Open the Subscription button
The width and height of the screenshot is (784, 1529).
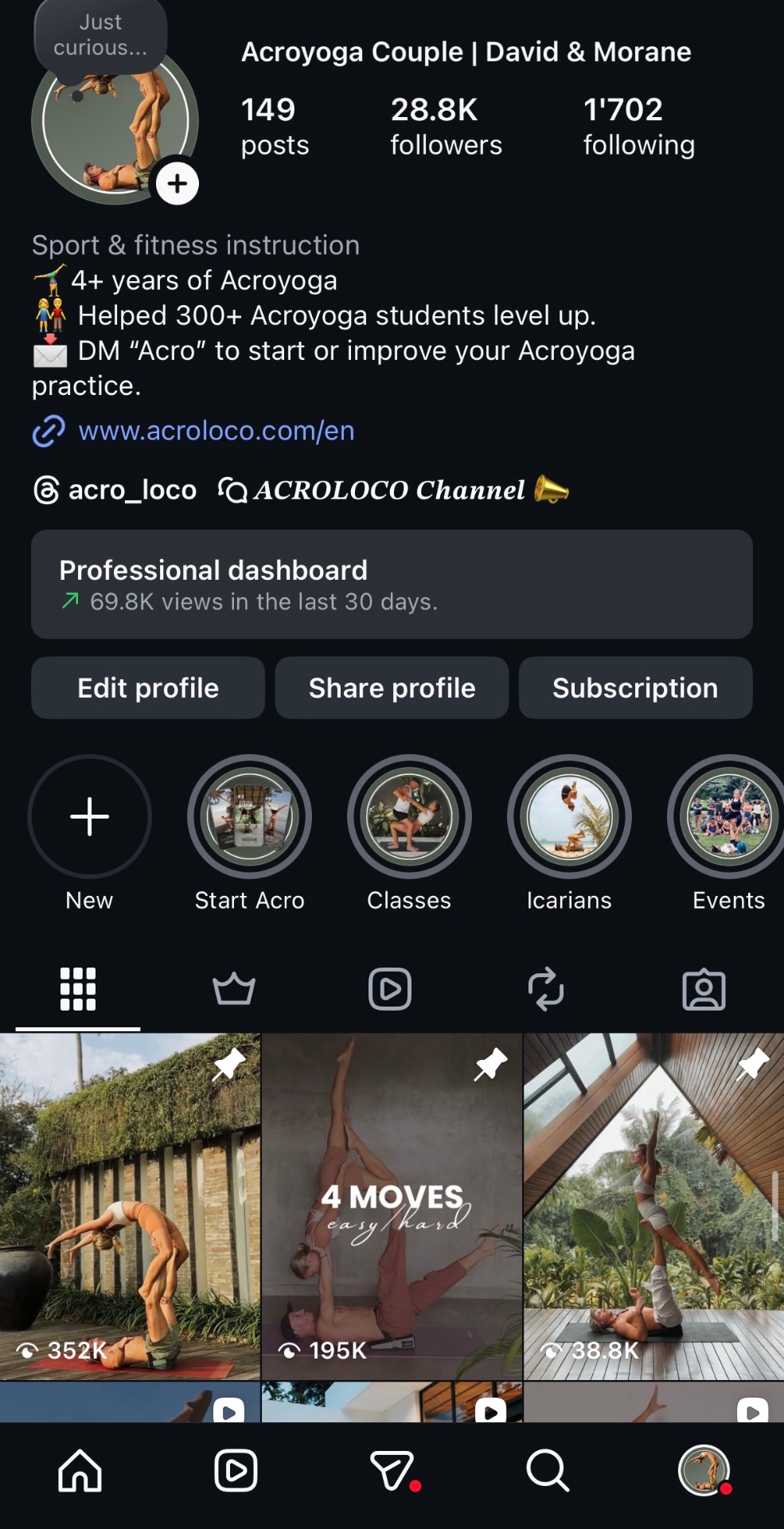[x=635, y=688]
